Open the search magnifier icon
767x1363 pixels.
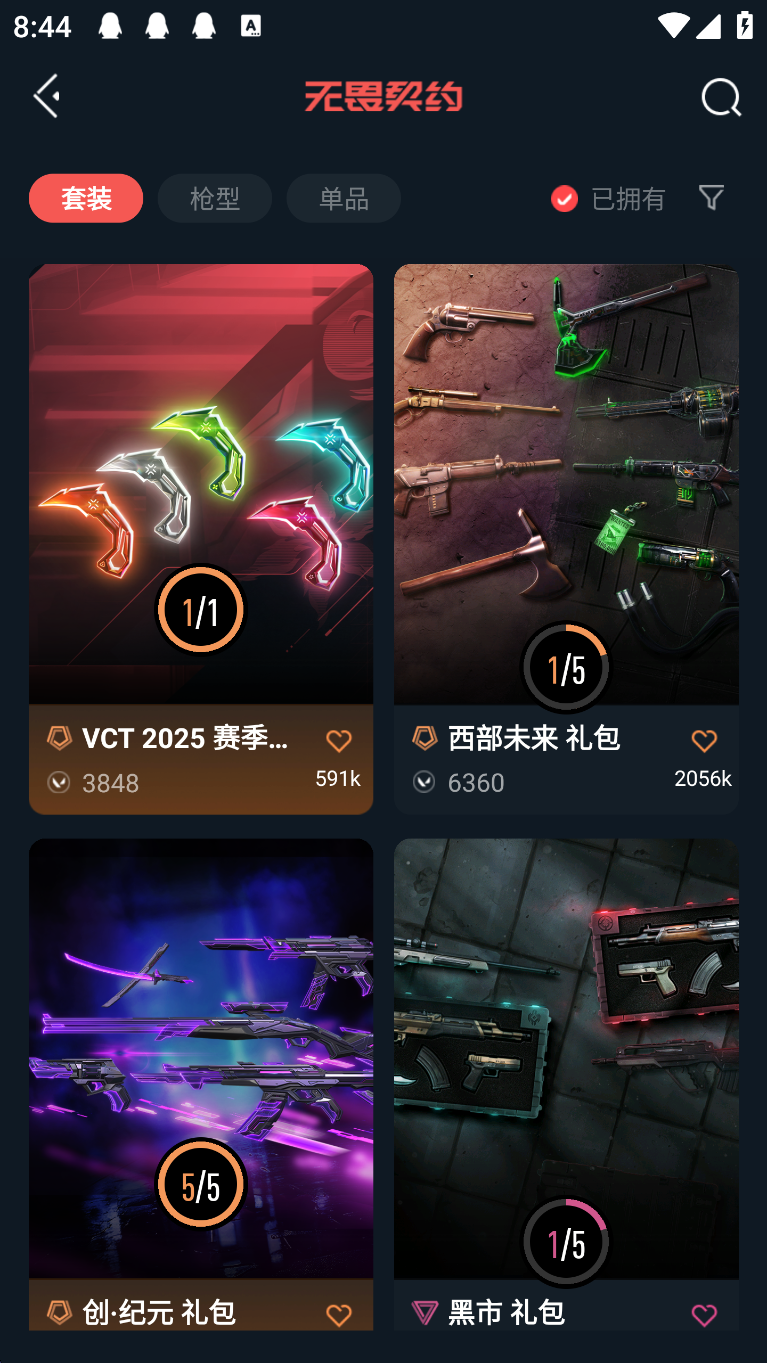720,97
